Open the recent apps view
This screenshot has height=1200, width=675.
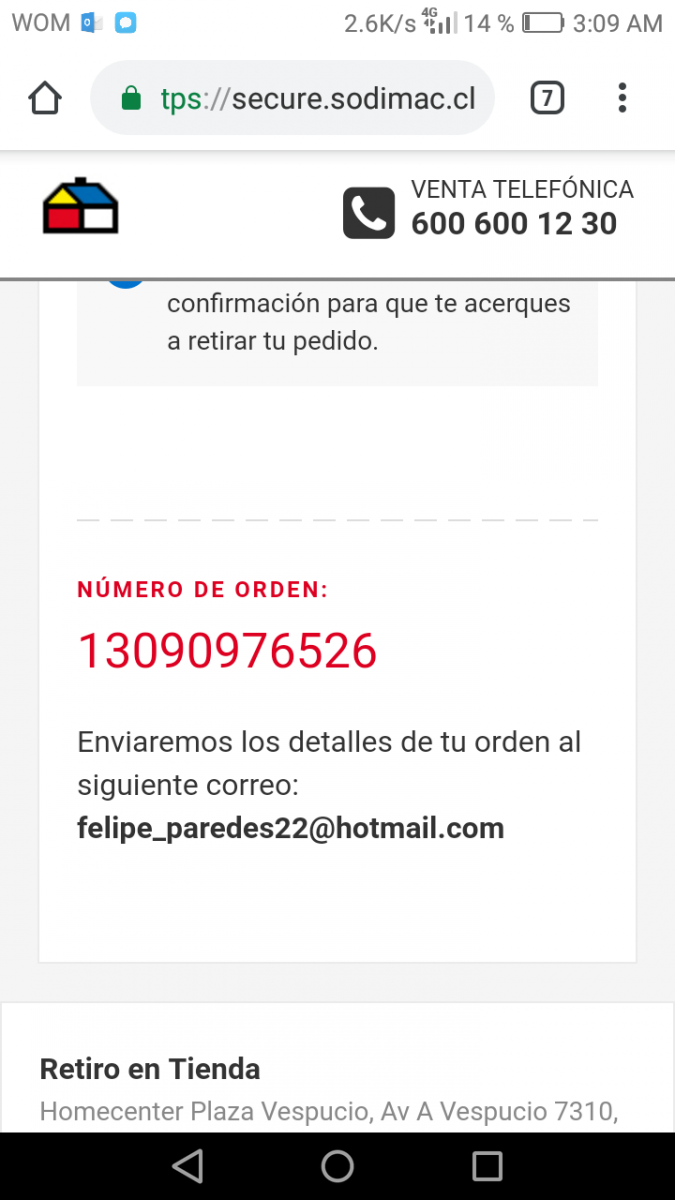tap(487, 1166)
